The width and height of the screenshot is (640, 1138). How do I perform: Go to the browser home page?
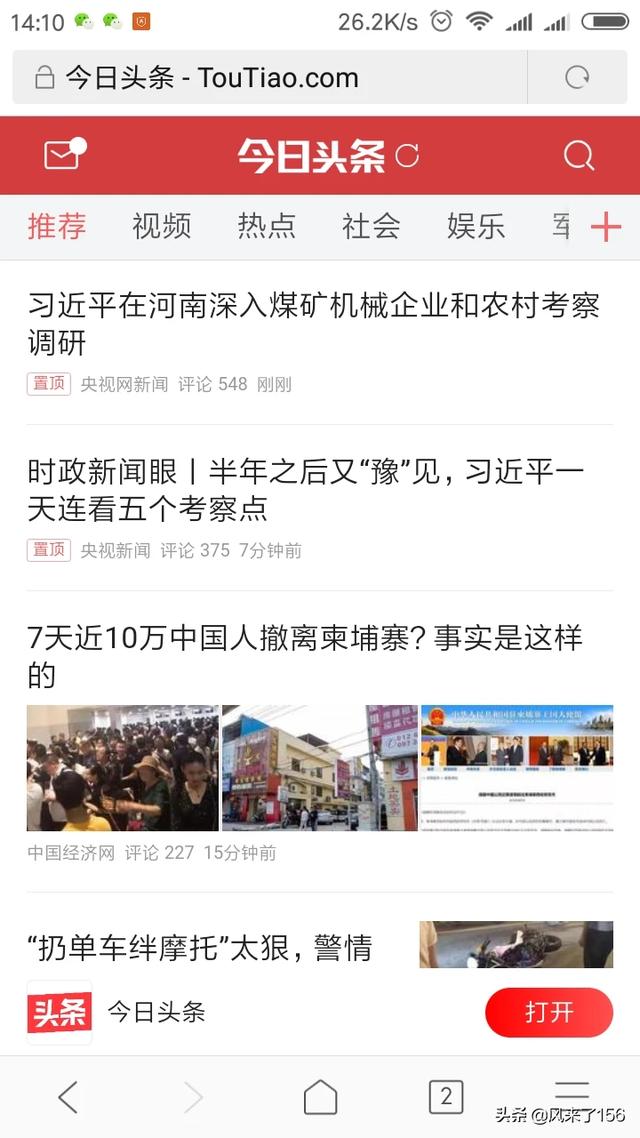pyautogui.click(x=320, y=1097)
